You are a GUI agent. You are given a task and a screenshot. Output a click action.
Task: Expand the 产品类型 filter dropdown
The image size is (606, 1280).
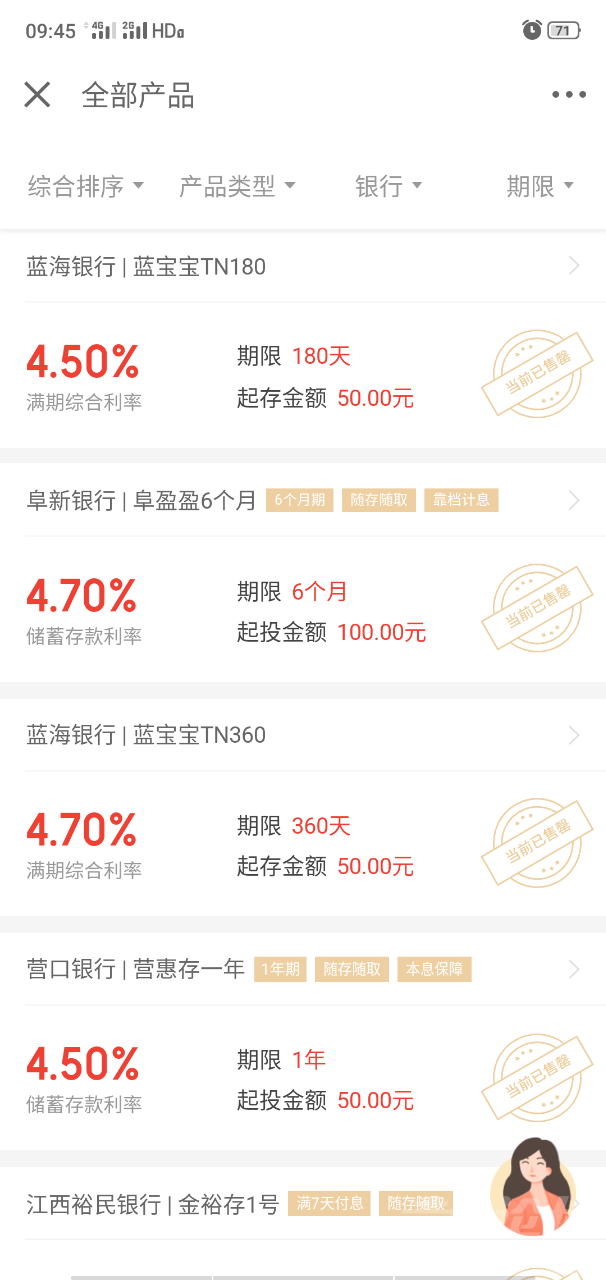237,186
